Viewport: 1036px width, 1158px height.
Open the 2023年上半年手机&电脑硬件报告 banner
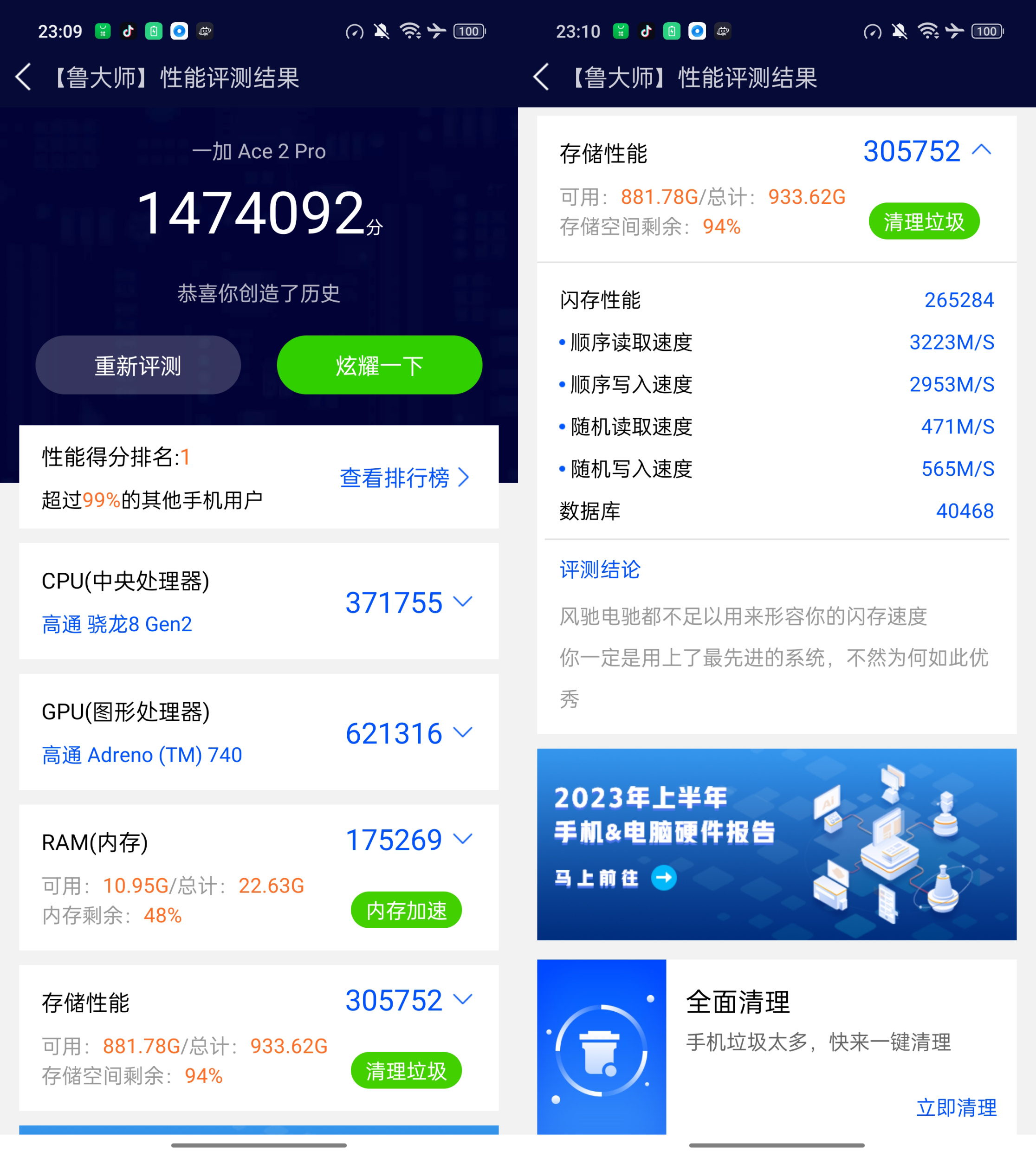tap(777, 844)
